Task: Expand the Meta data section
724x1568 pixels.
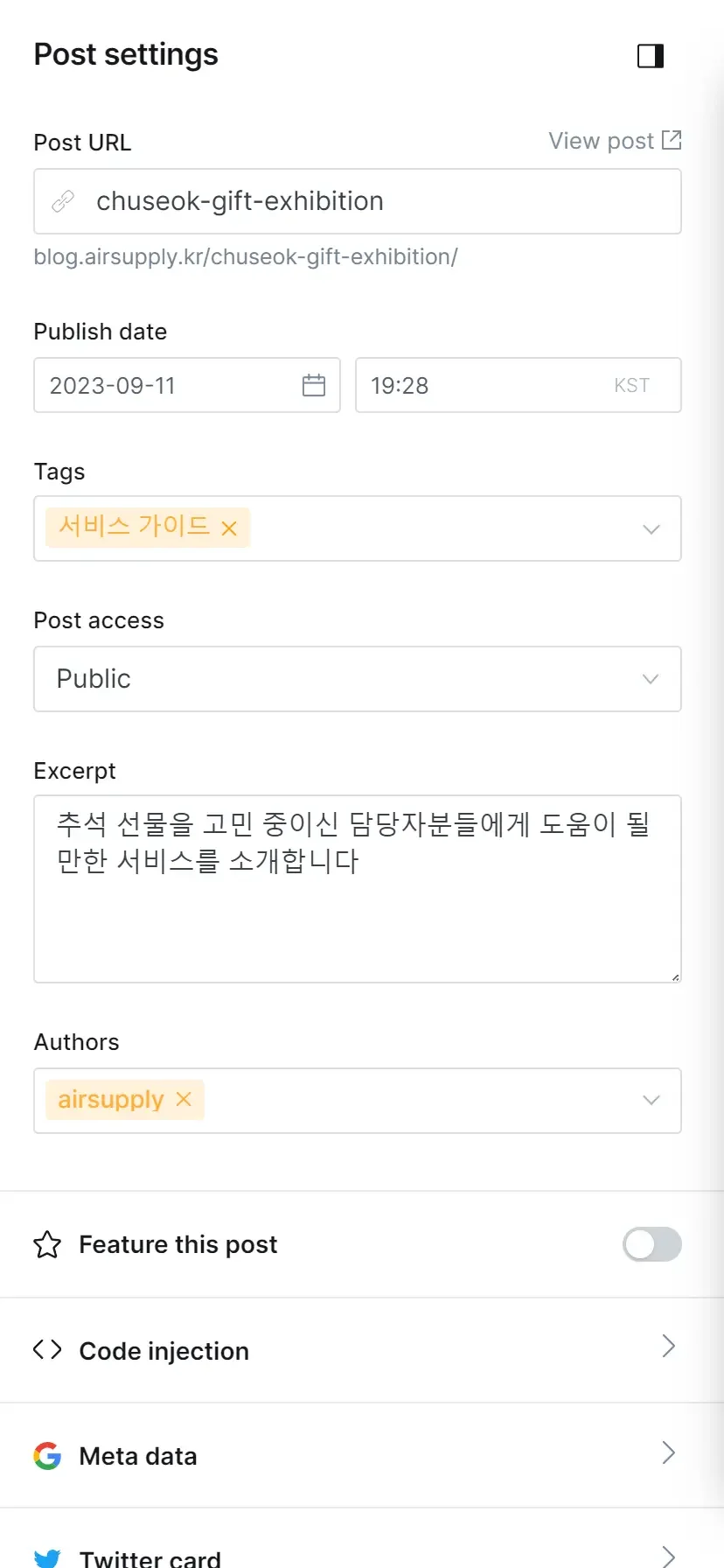Action: (669, 1453)
